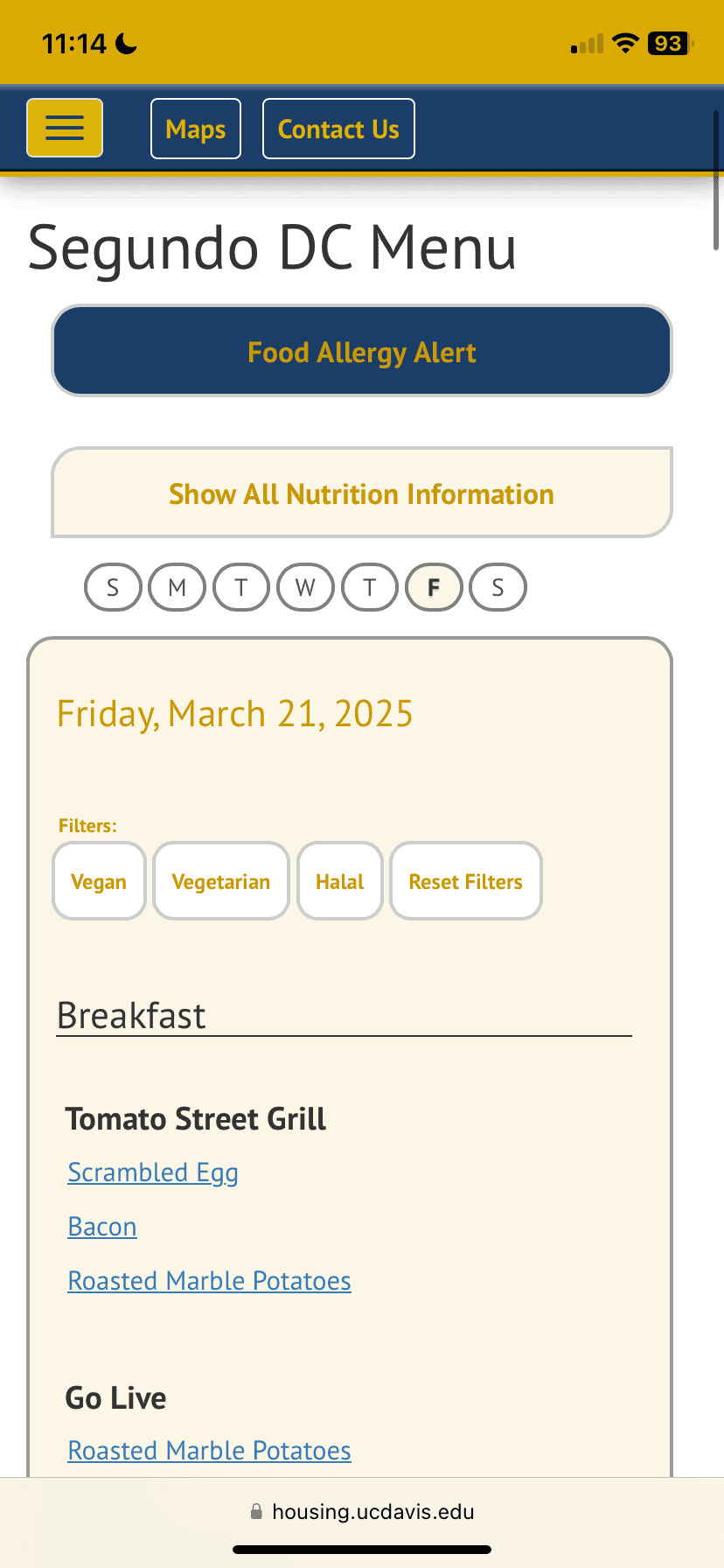The image size is (724, 1568).
Task: Select the F day button
Action: (x=434, y=587)
